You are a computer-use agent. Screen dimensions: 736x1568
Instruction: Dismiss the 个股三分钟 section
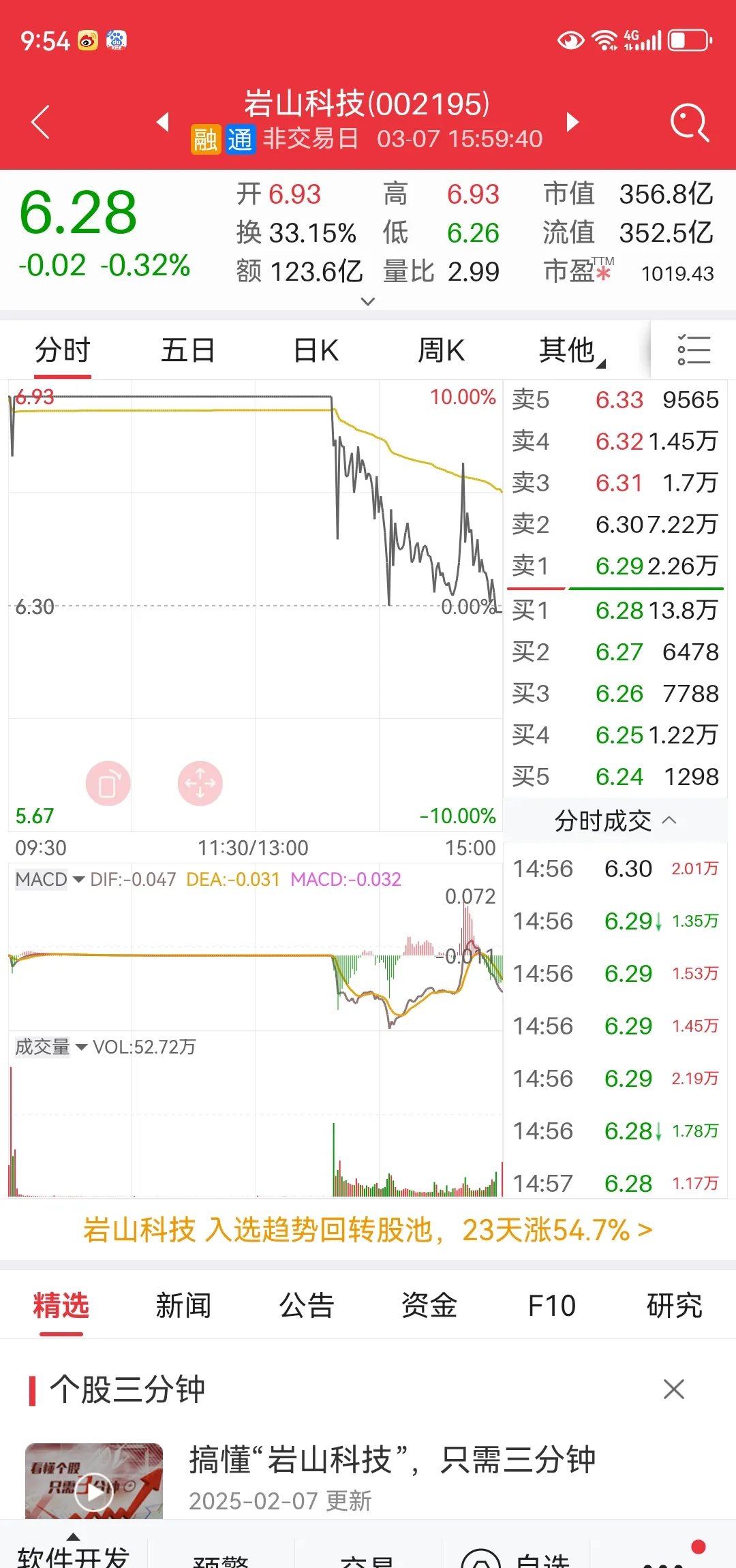coord(674,1389)
